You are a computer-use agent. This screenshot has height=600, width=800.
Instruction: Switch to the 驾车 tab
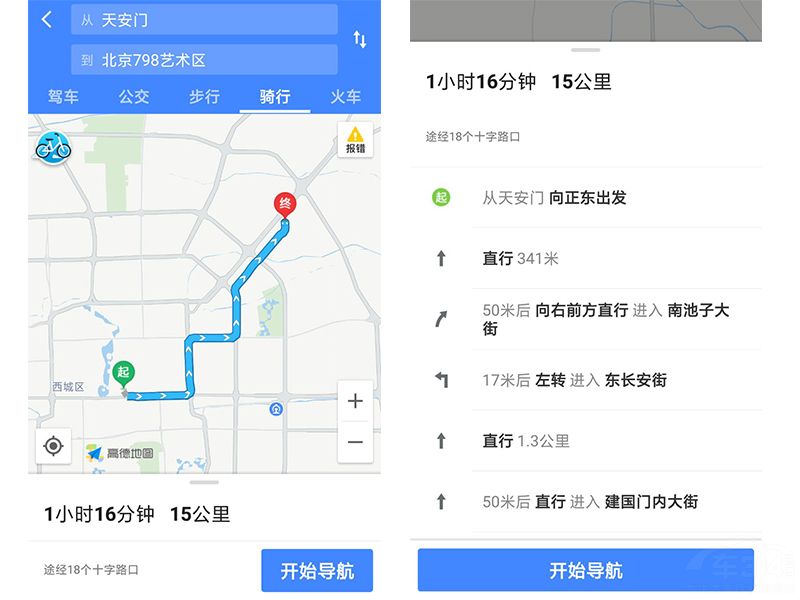point(63,97)
